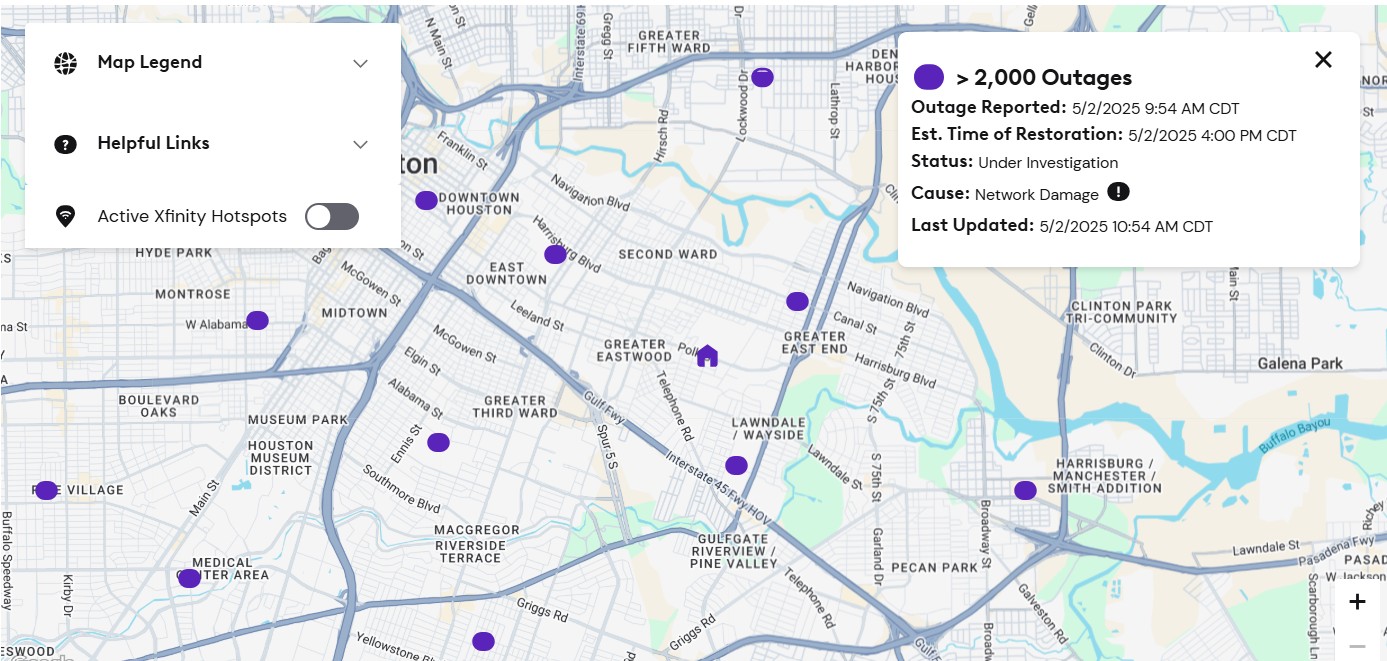Open outage marker in Lawndale / Wayside
Image resolution: width=1387 pixels, height=661 pixels.
736,465
